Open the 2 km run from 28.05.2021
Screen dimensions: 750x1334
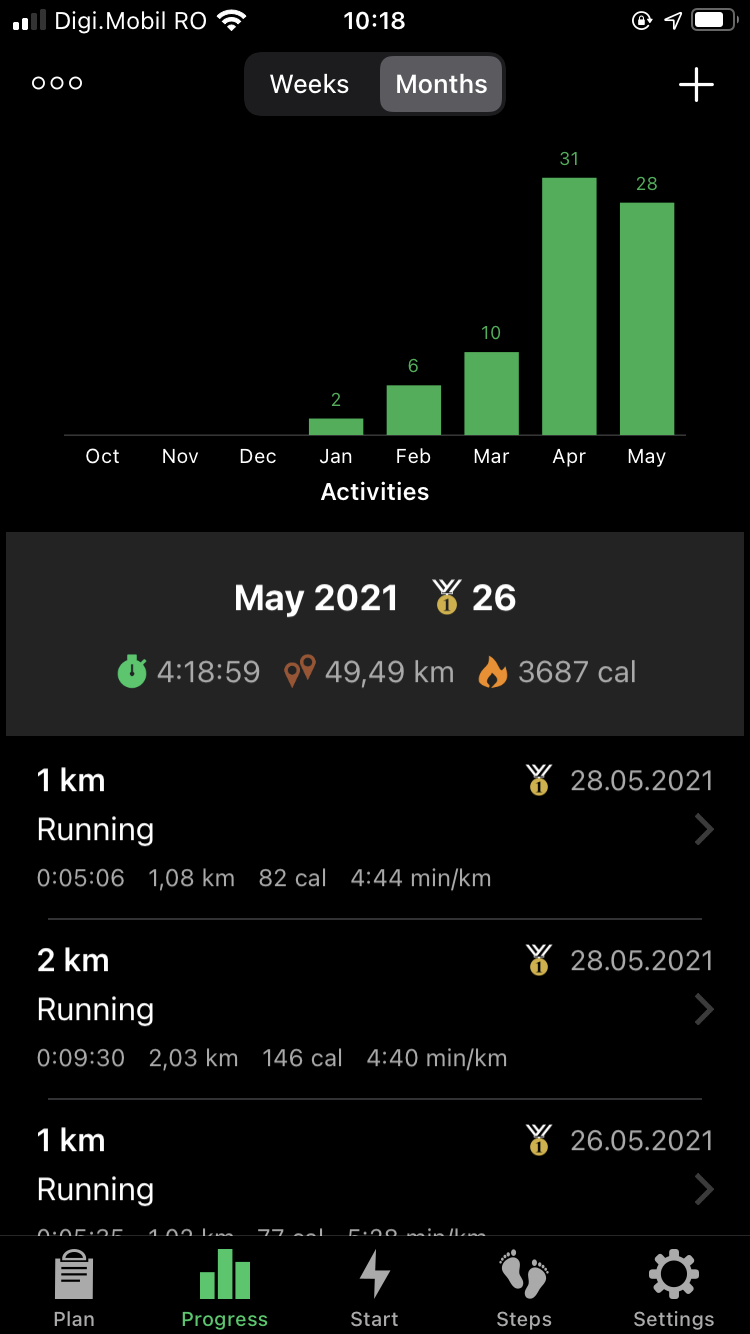pos(375,1008)
